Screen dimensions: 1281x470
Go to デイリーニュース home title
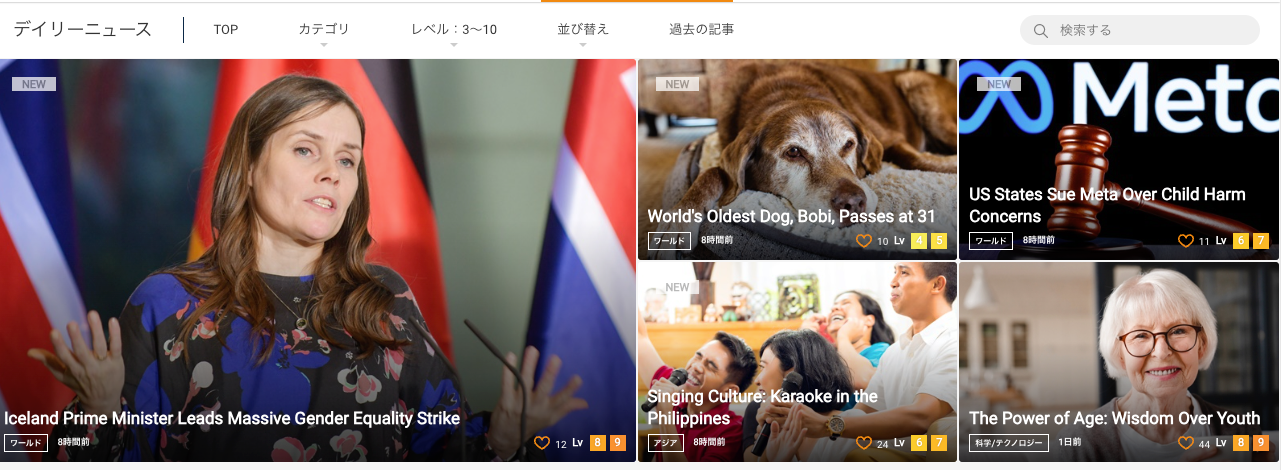click(83, 30)
